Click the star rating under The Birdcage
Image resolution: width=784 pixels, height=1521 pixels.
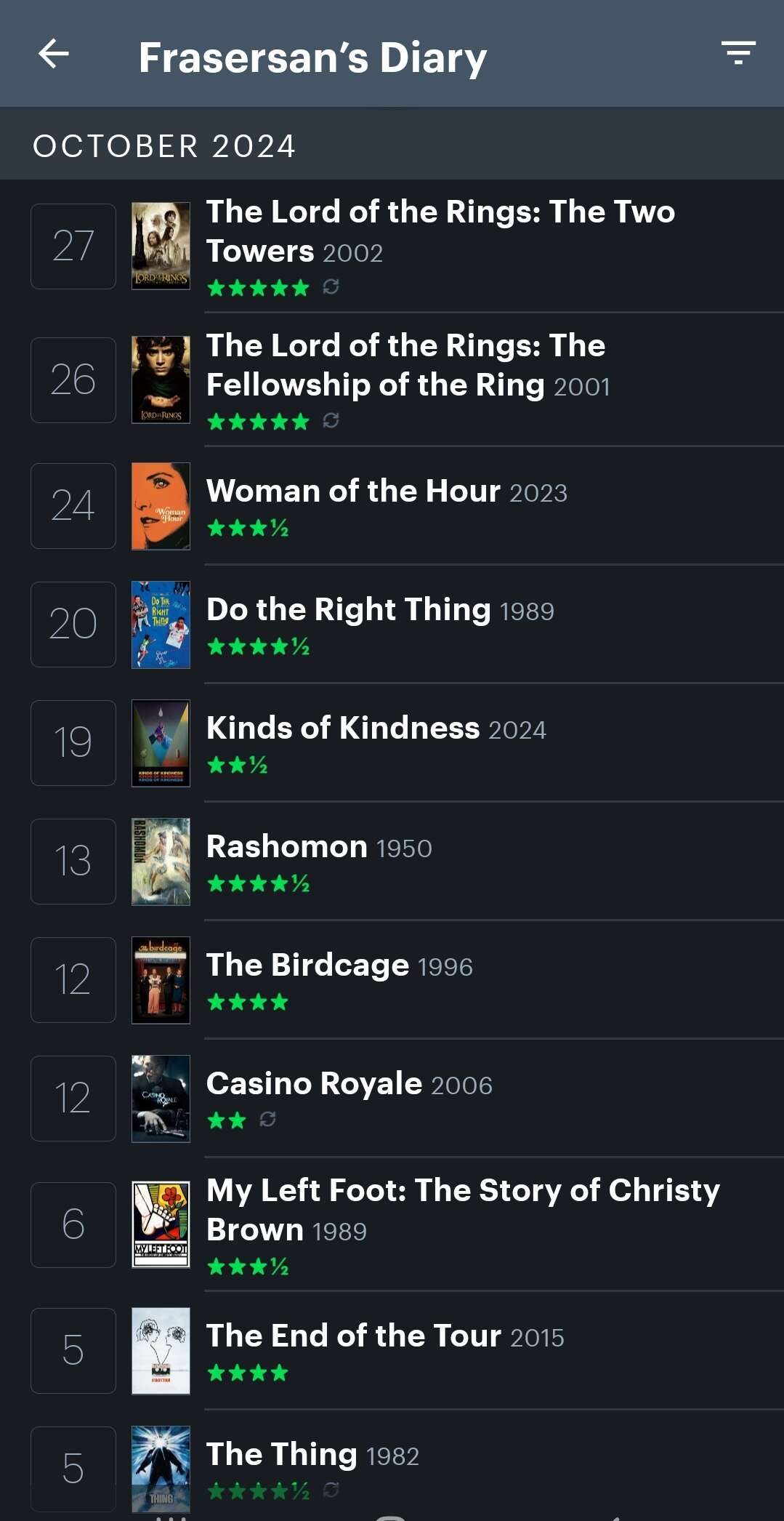point(247,1001)
